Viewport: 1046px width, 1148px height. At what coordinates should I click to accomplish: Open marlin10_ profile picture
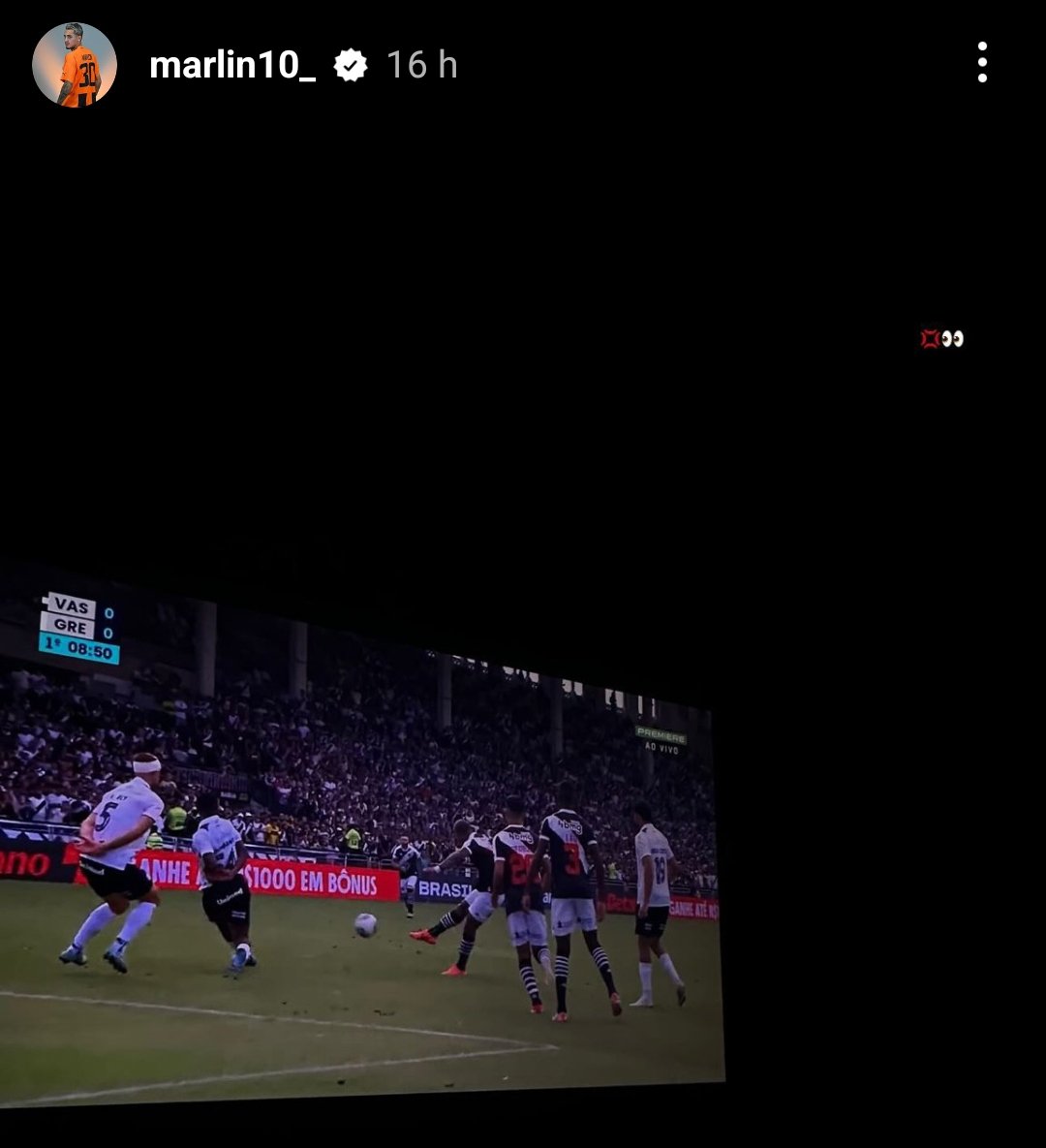pyautogui.click(x=75, y=65)
